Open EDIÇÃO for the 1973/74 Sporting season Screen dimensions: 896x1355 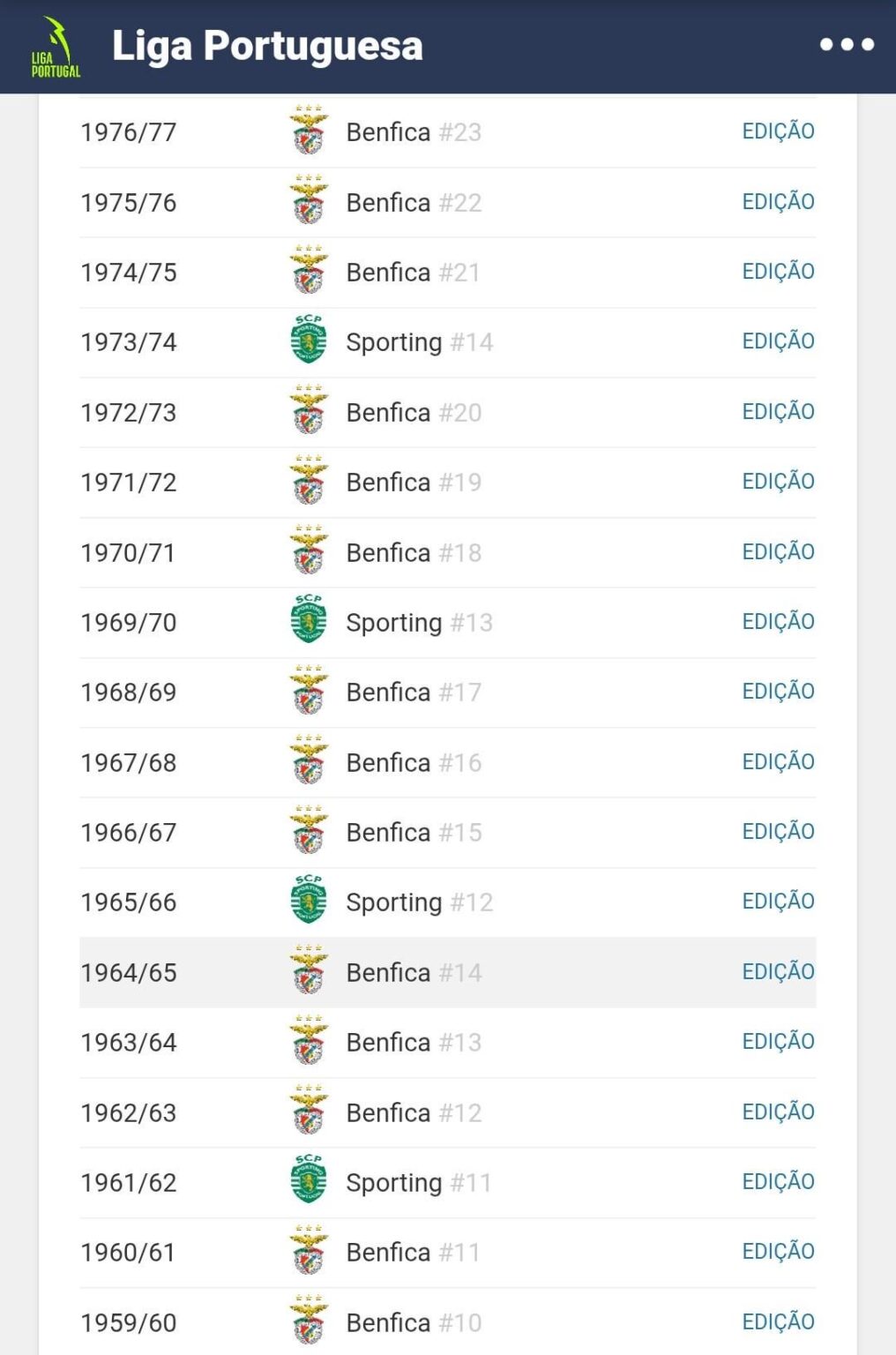coord(777,341)
